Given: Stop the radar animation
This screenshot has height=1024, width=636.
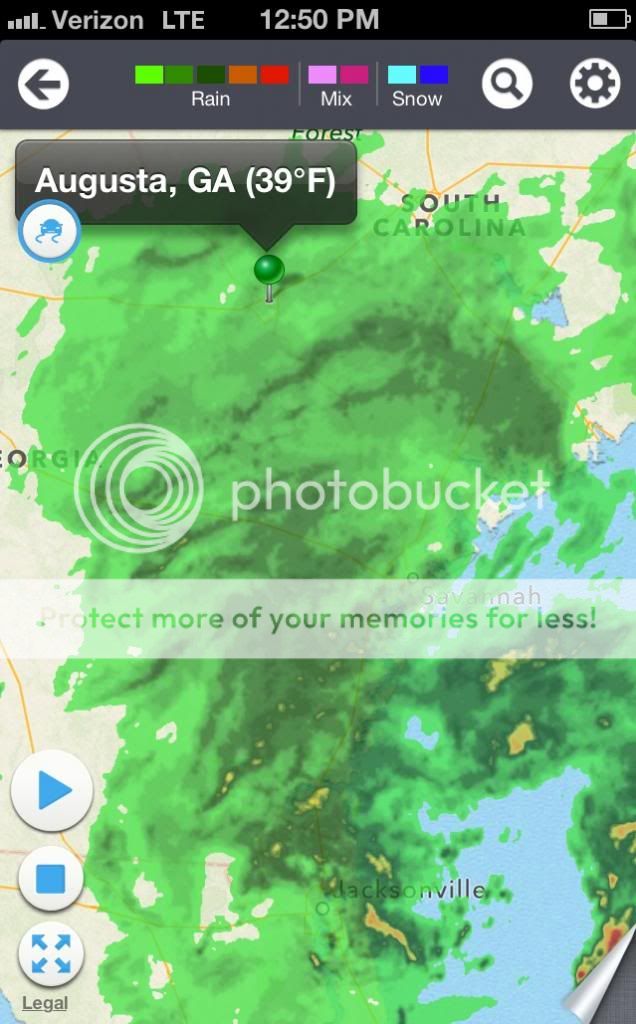Looking at the screenshot, I should [x=50, y=879].
